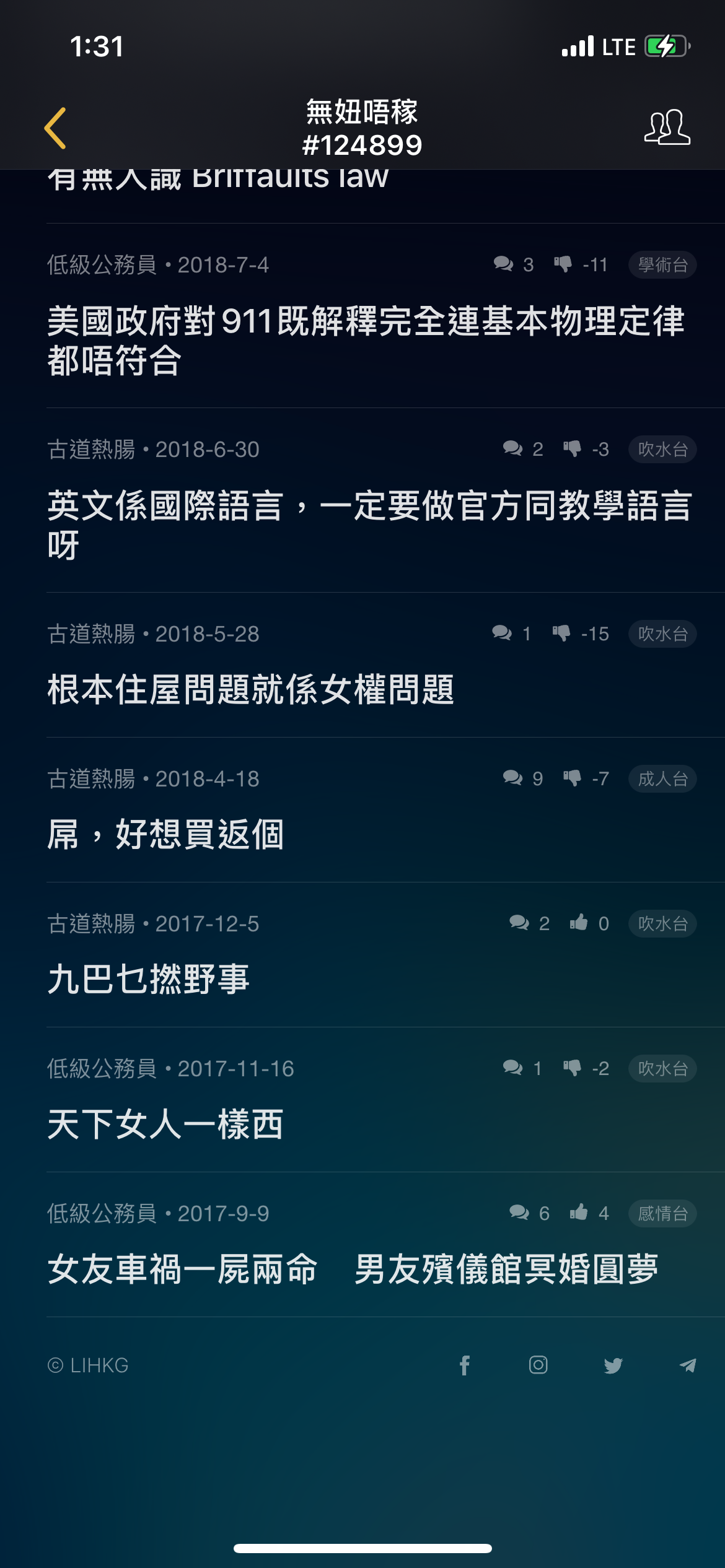
Task: Go back using the yellow arrow
Action: pyautogui.click(x=56, y=128)
